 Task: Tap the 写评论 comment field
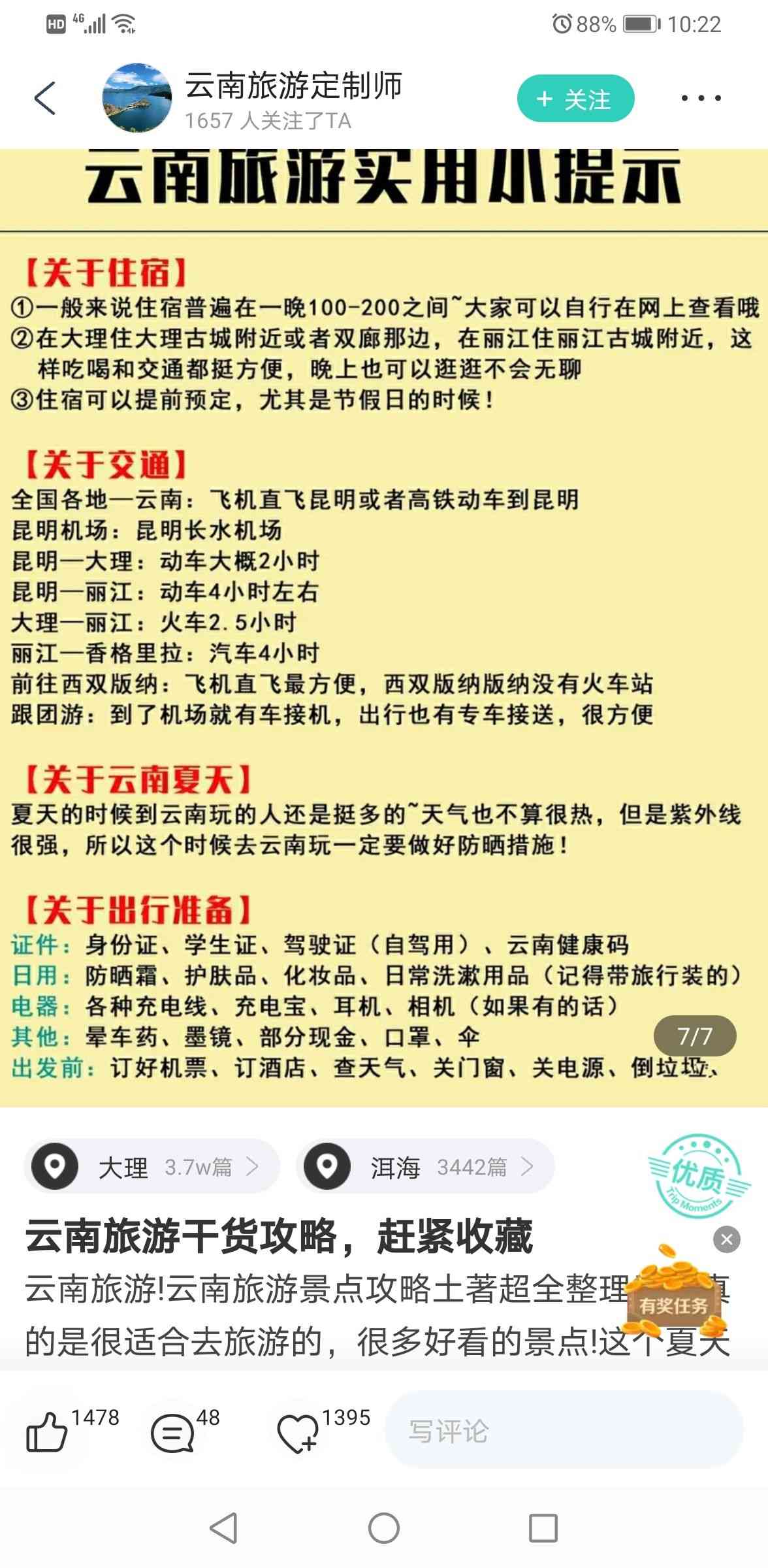563,1431
